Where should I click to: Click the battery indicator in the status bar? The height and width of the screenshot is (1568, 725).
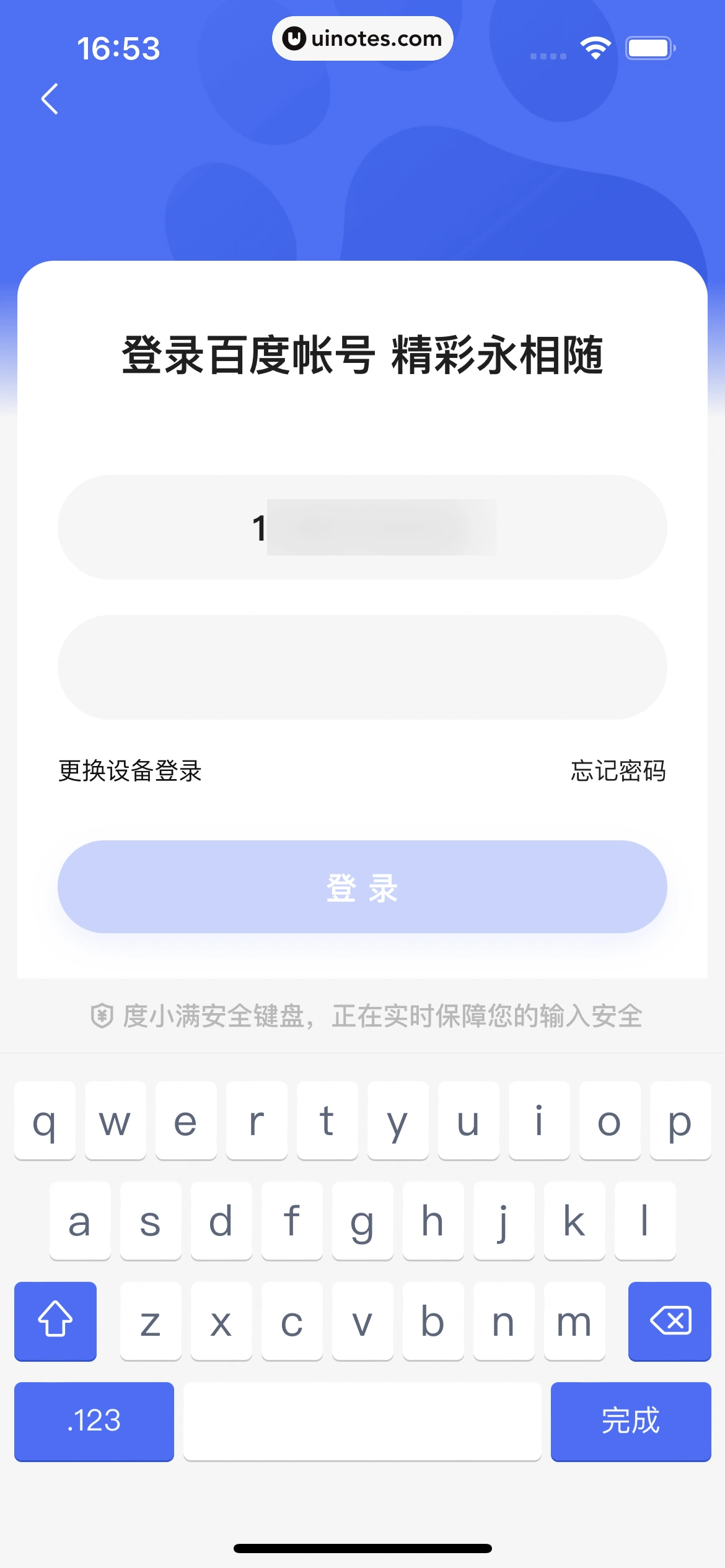[x=649, y=46]
